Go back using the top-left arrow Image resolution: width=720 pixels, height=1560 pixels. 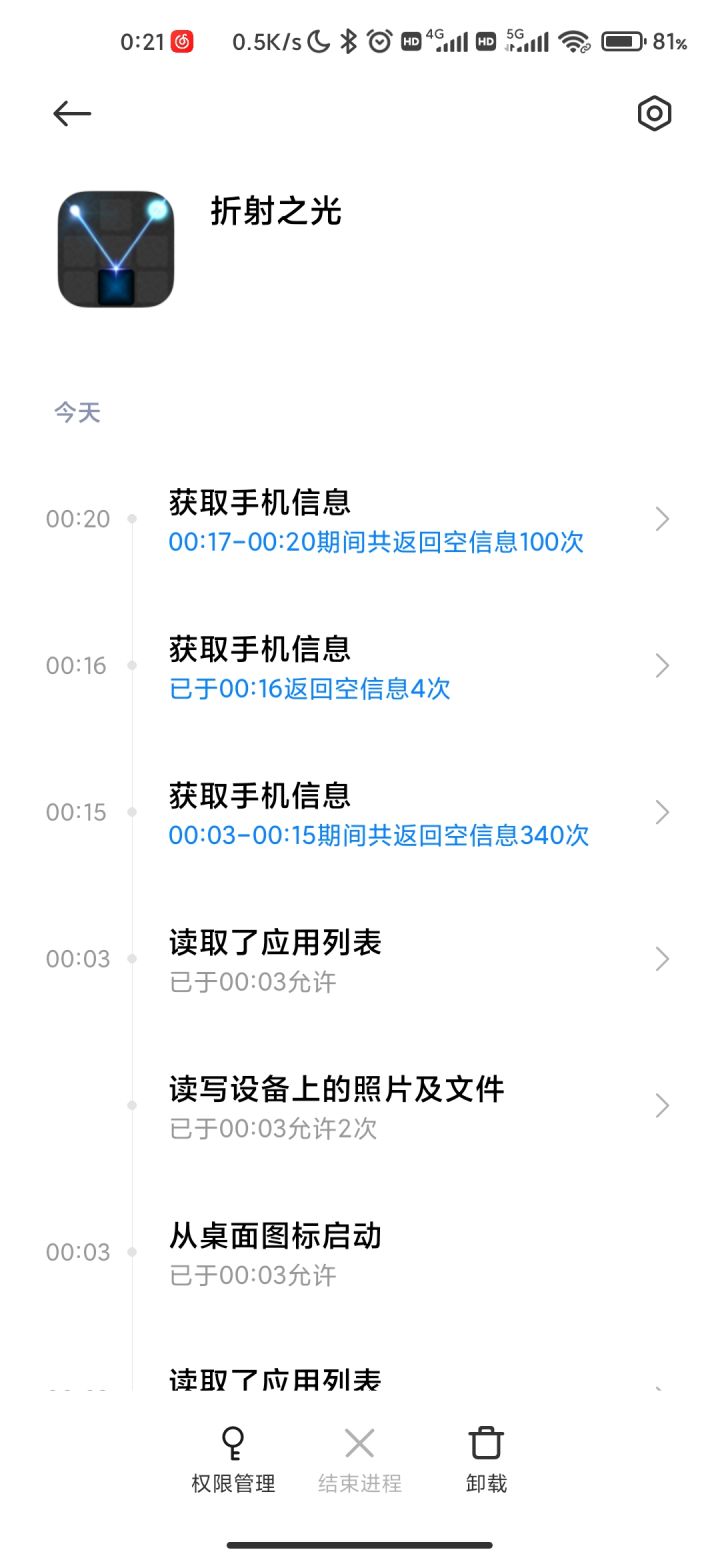(72, 114)
